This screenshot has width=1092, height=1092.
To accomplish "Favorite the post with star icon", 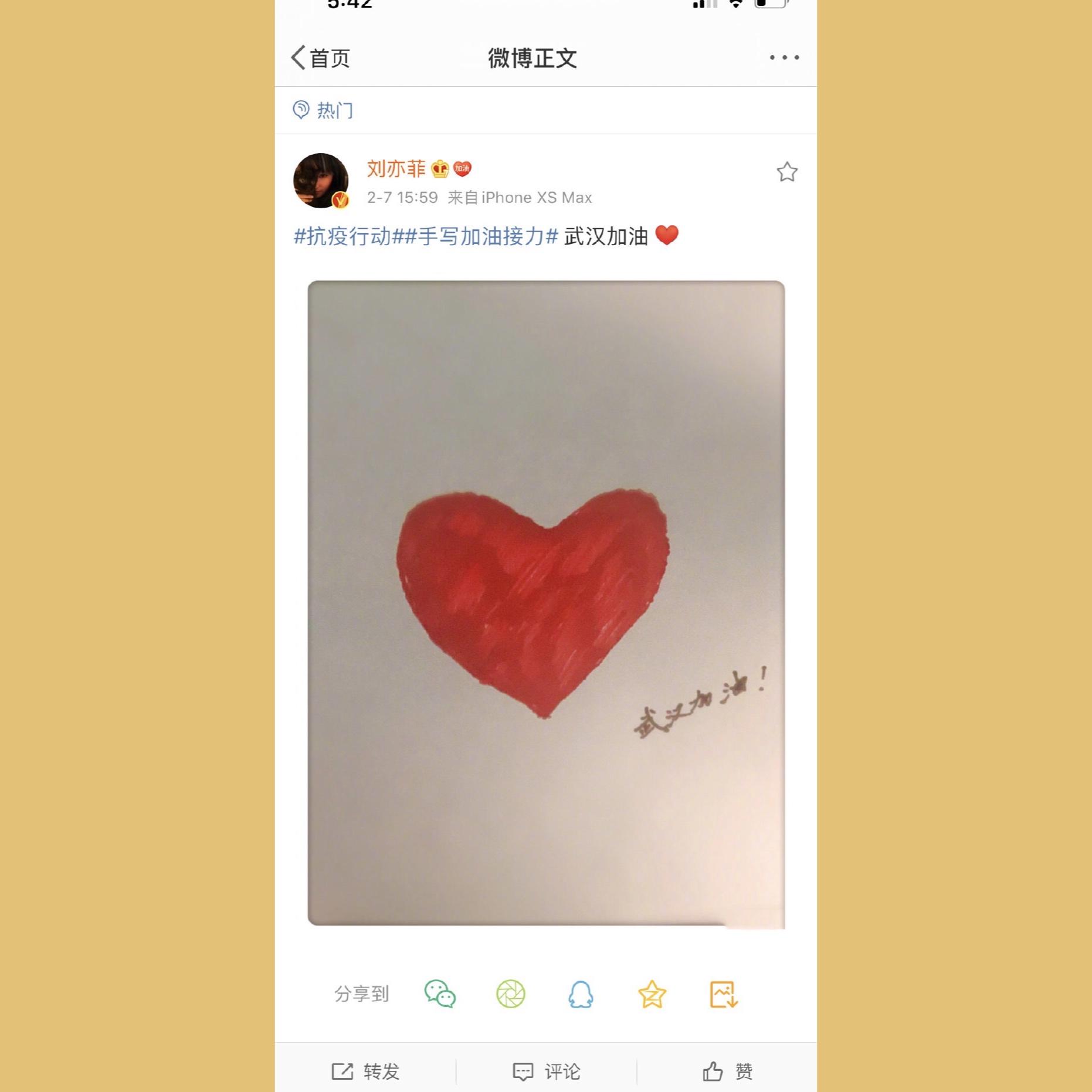I will click(786, 172).
